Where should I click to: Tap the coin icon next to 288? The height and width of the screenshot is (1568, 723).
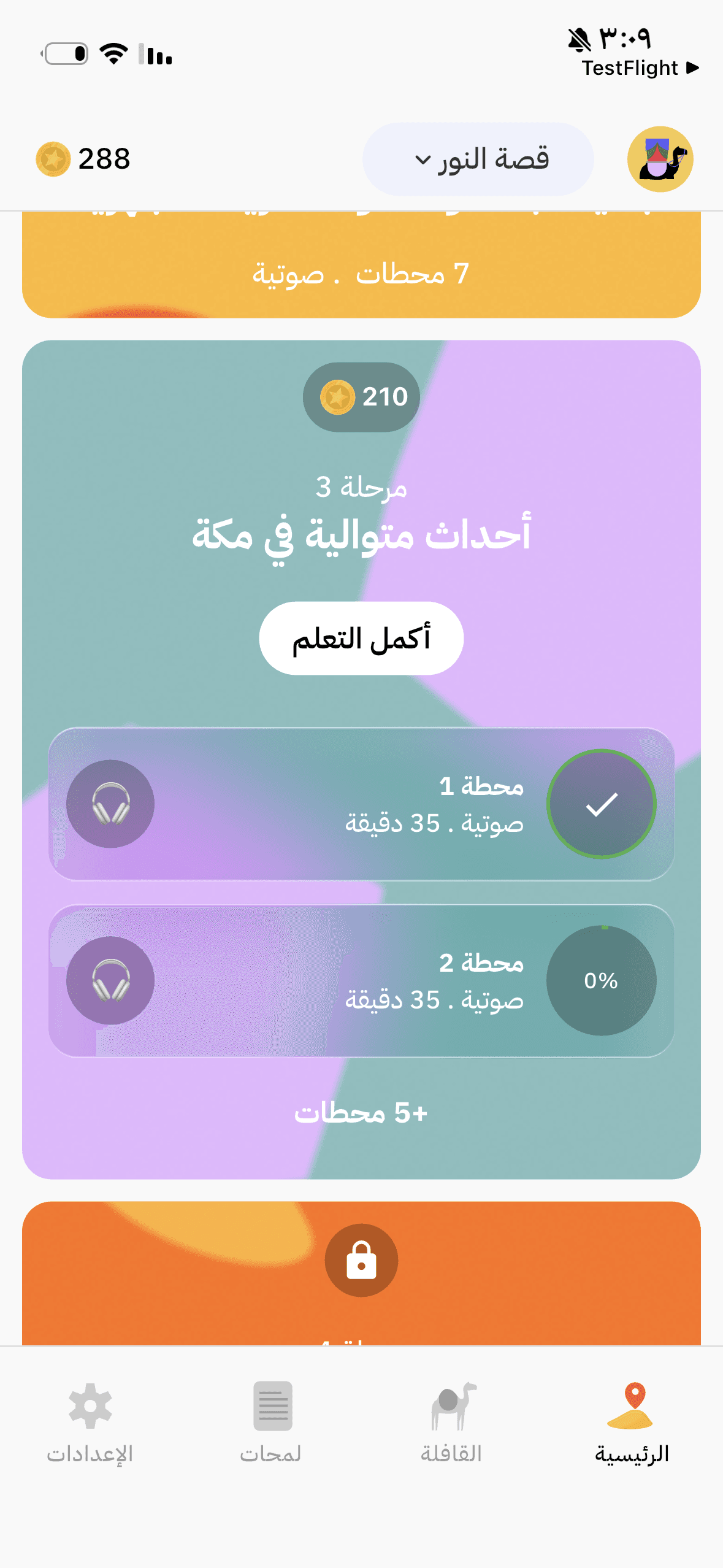pos(53,159)
